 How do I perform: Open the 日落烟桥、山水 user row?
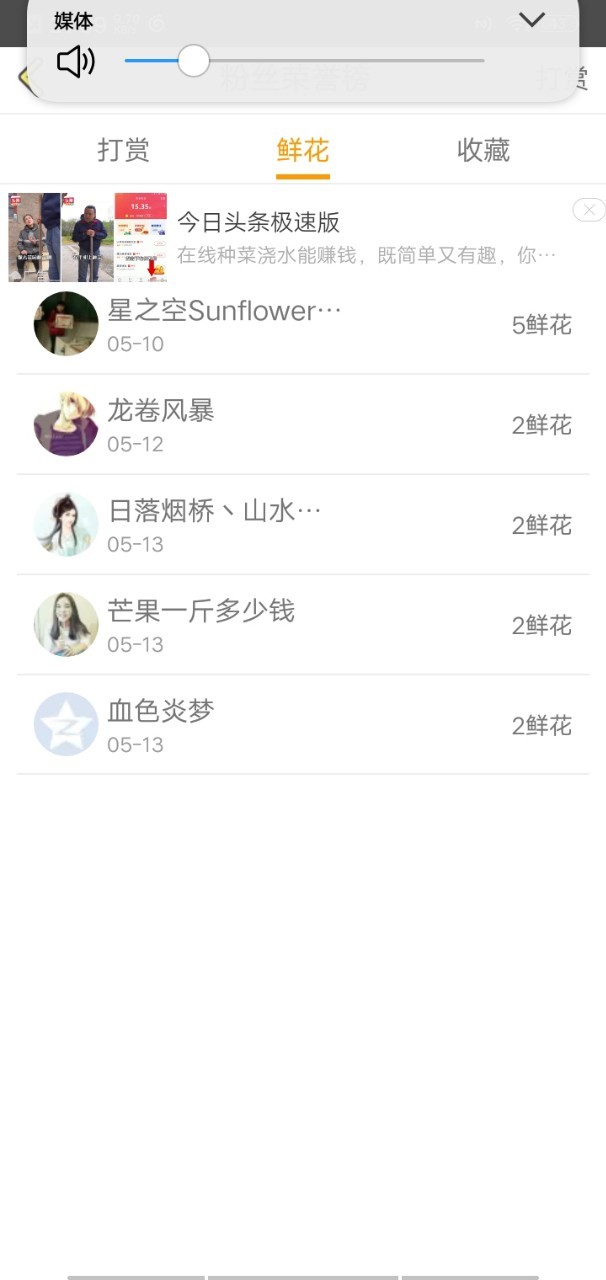[x=302, y=524]
